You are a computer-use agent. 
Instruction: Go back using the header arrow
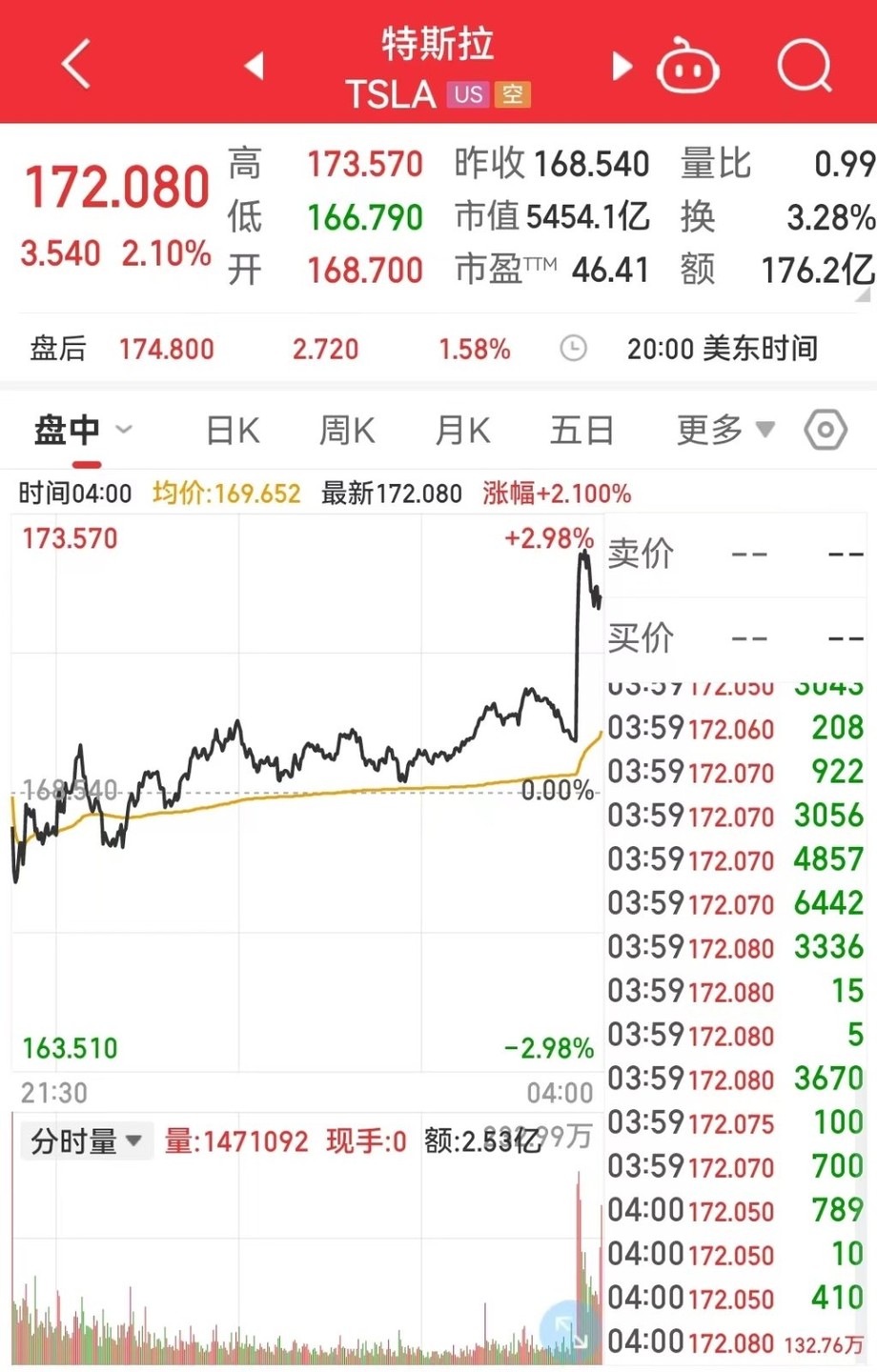(x=76, y=65)
